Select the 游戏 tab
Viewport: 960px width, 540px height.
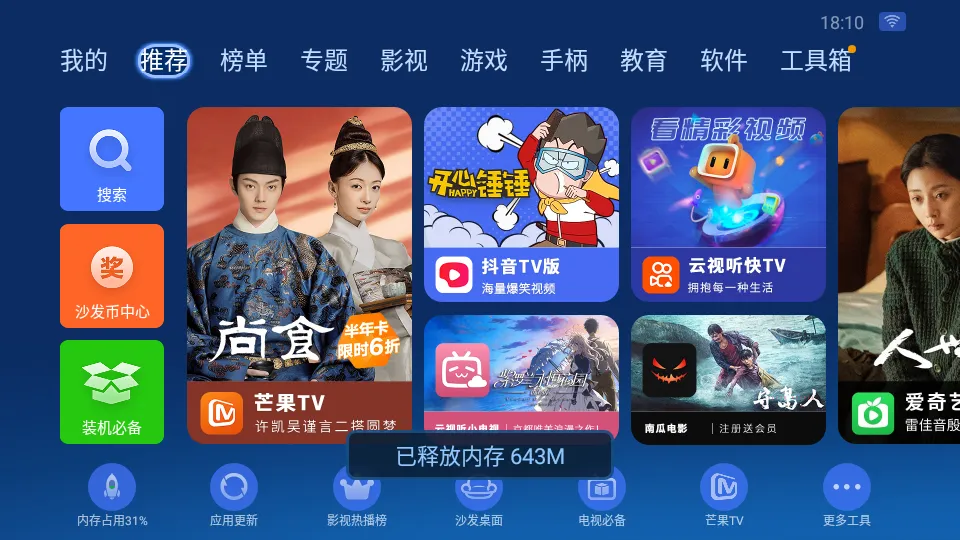point(484,60)
